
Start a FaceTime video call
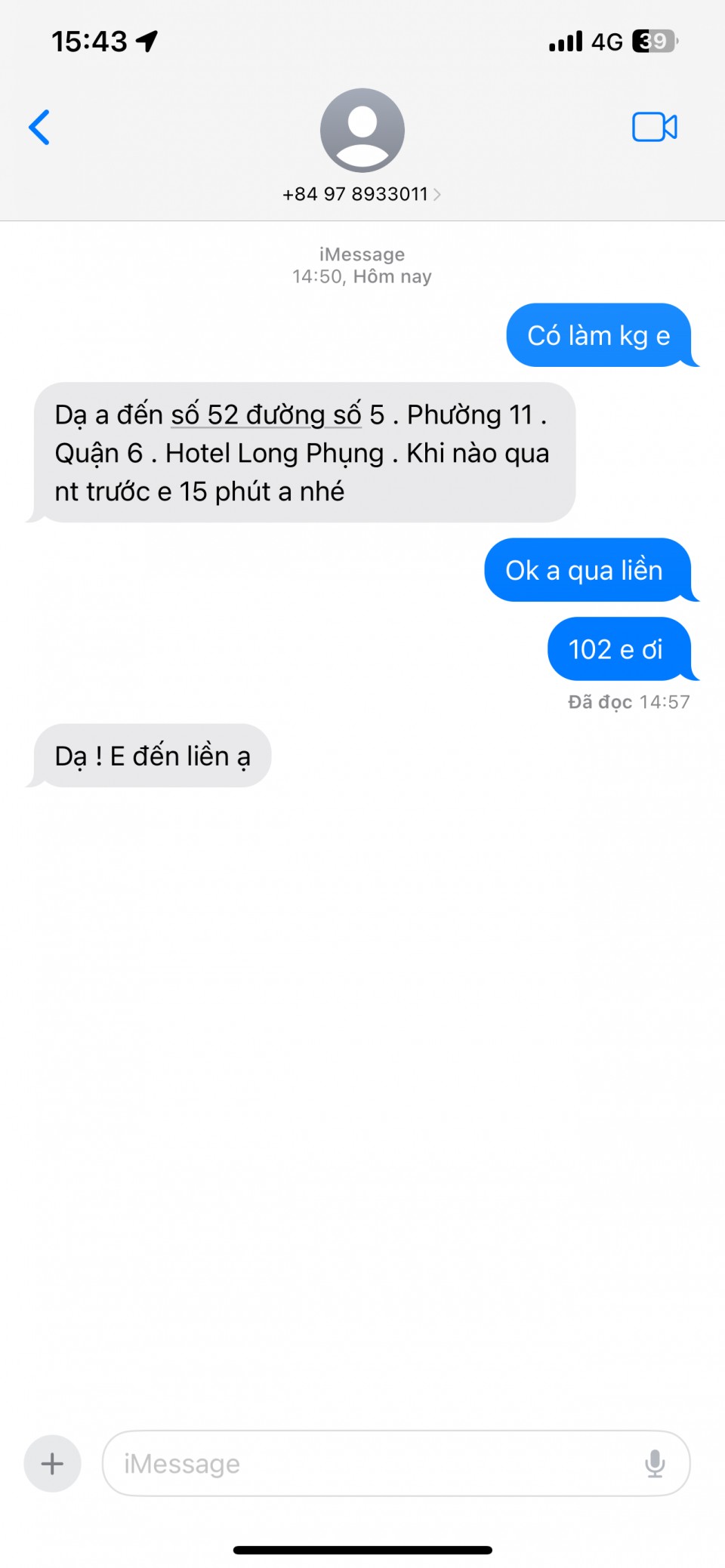[654, 127]
